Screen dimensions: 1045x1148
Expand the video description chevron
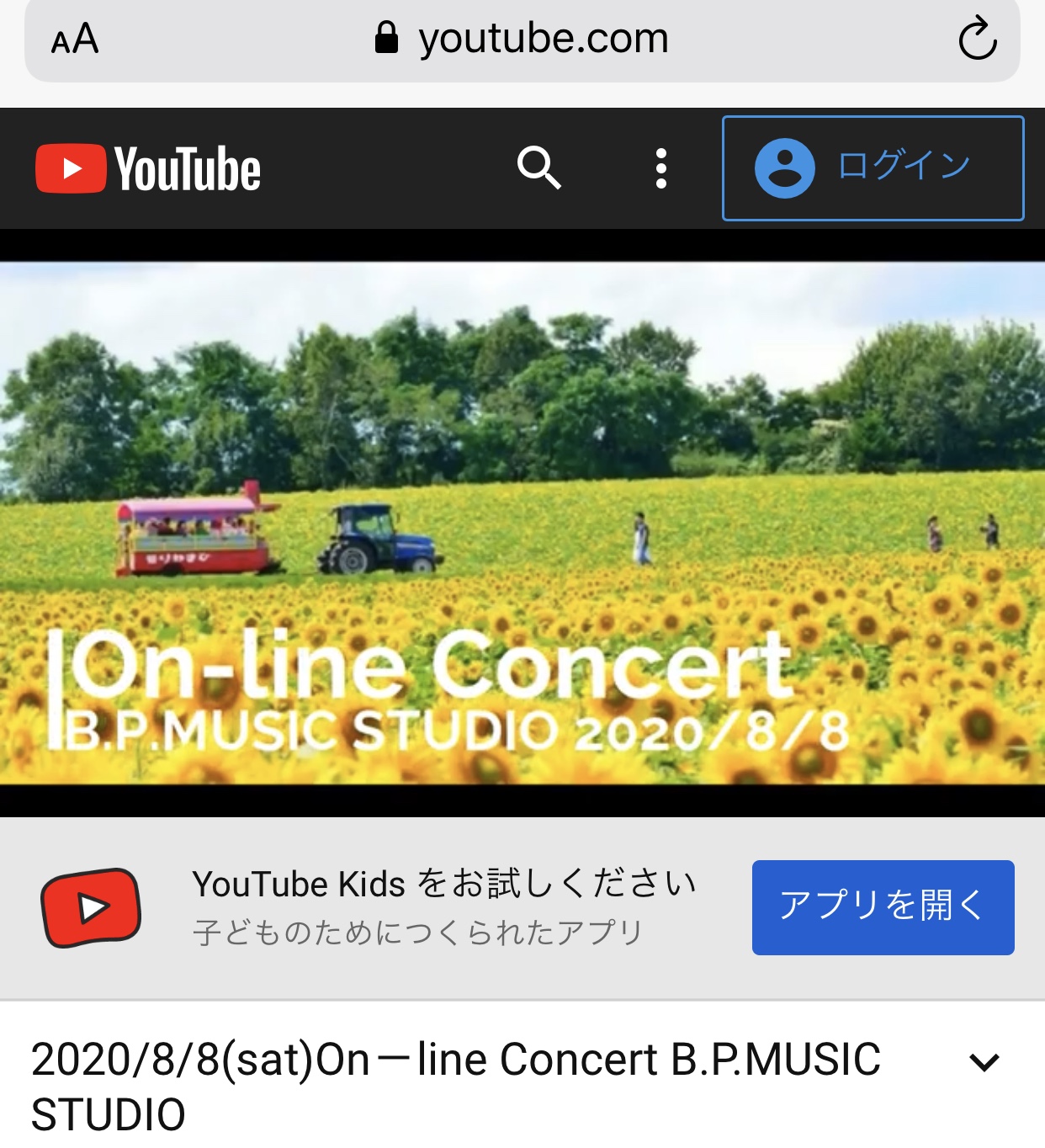[x=984, y=1062]
